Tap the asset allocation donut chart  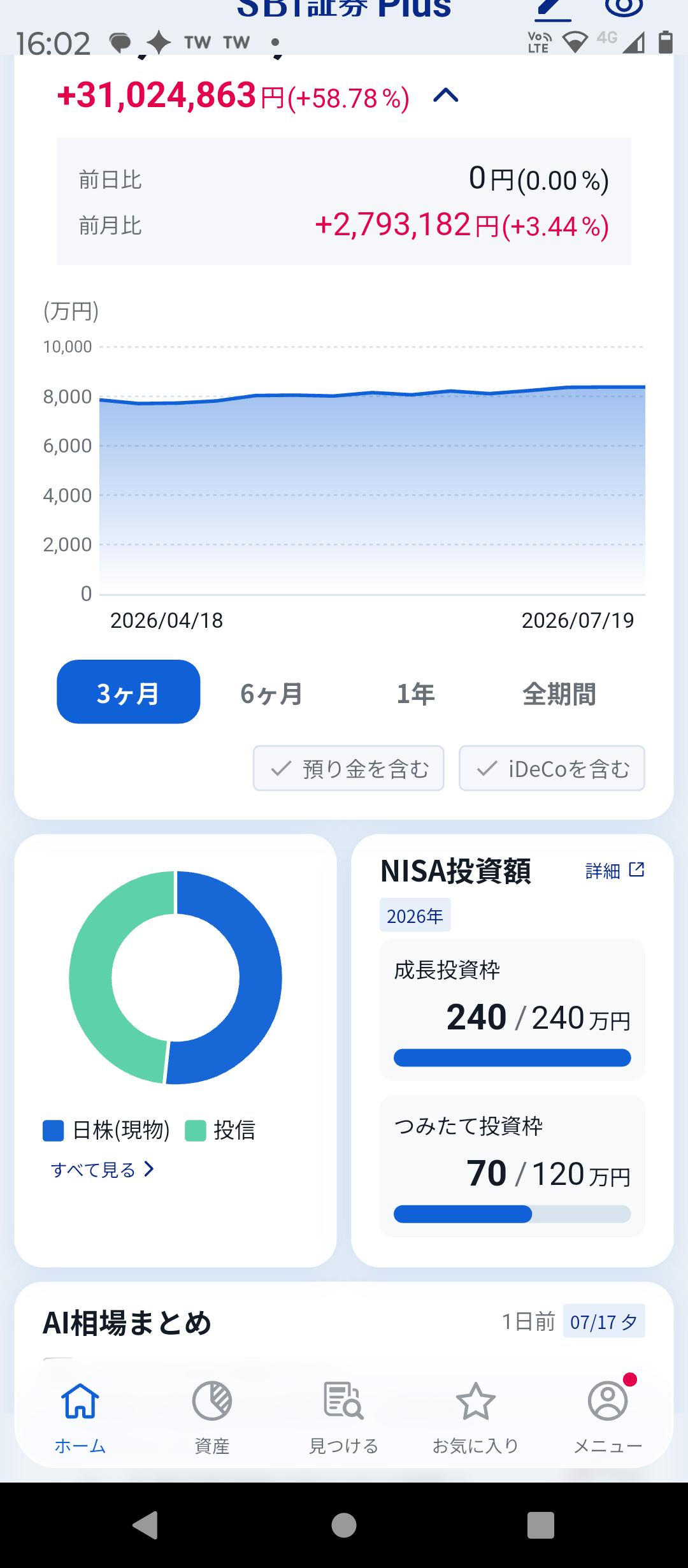[175, 977]
